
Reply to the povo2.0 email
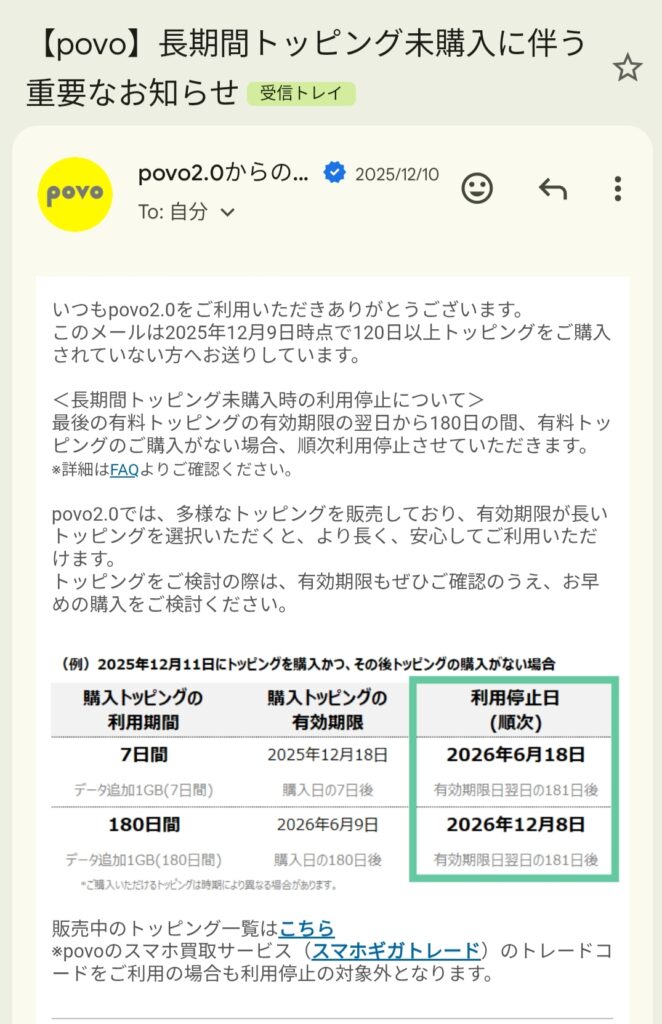(x=552, y=188)
